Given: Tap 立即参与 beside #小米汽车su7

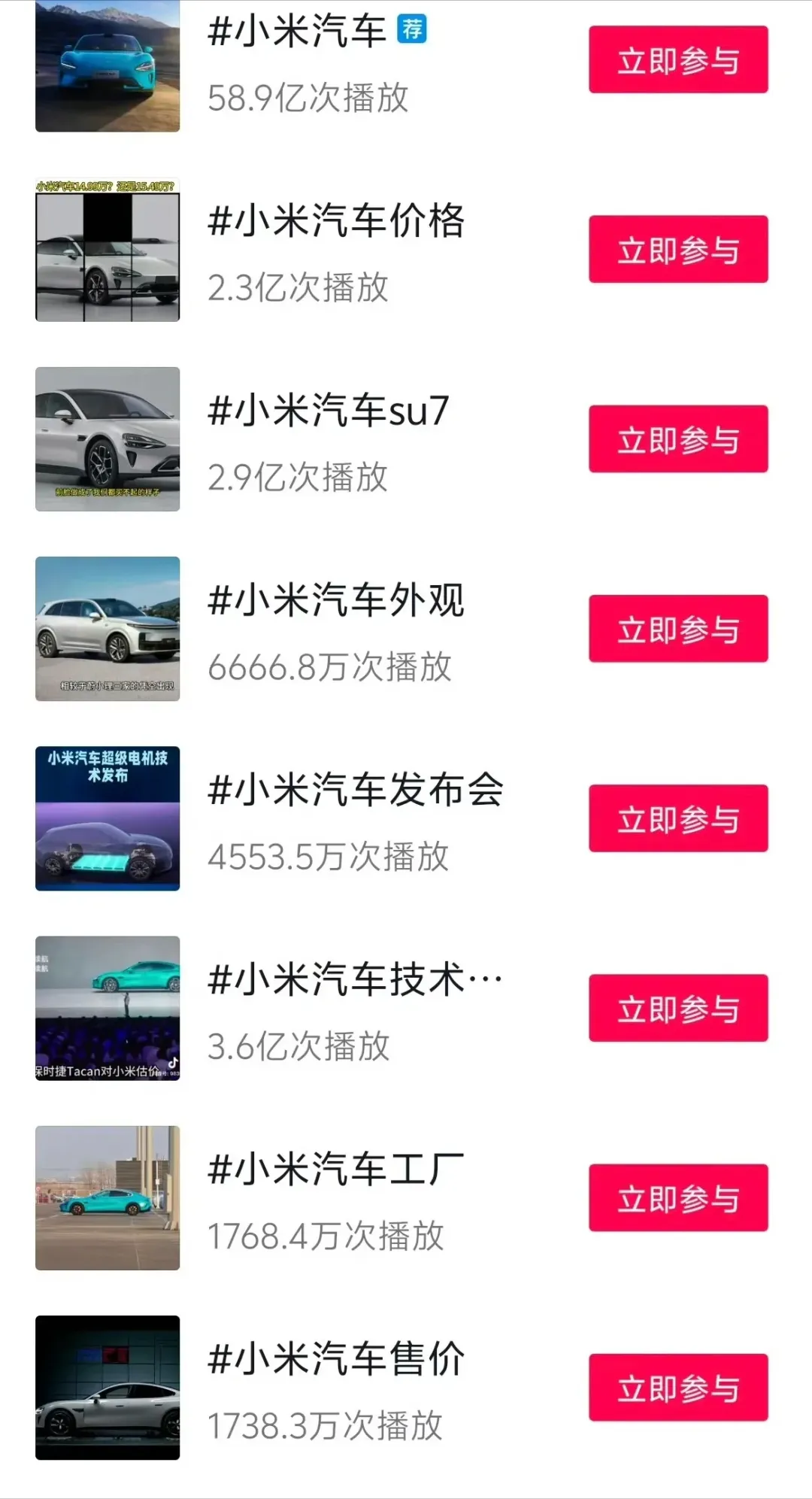Looking at the screenshot, I should (678, 439).
